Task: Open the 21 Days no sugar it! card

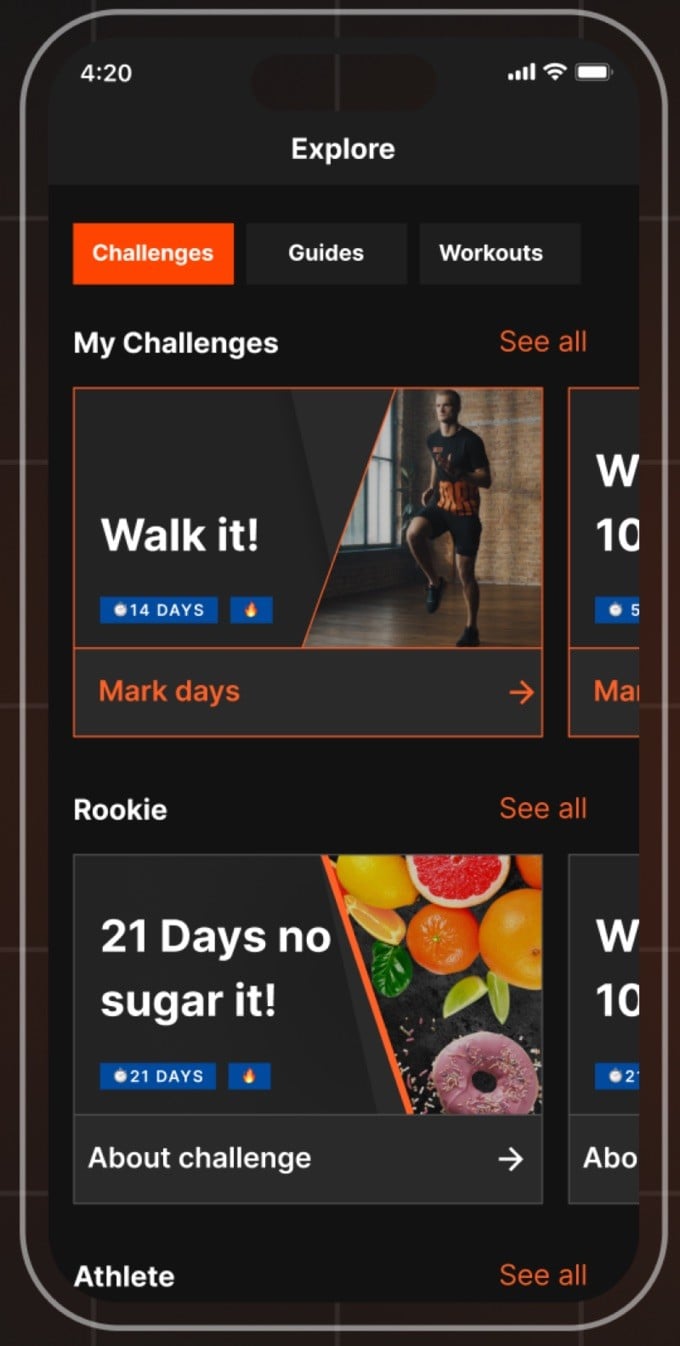Action: click(x=308, y=984)
